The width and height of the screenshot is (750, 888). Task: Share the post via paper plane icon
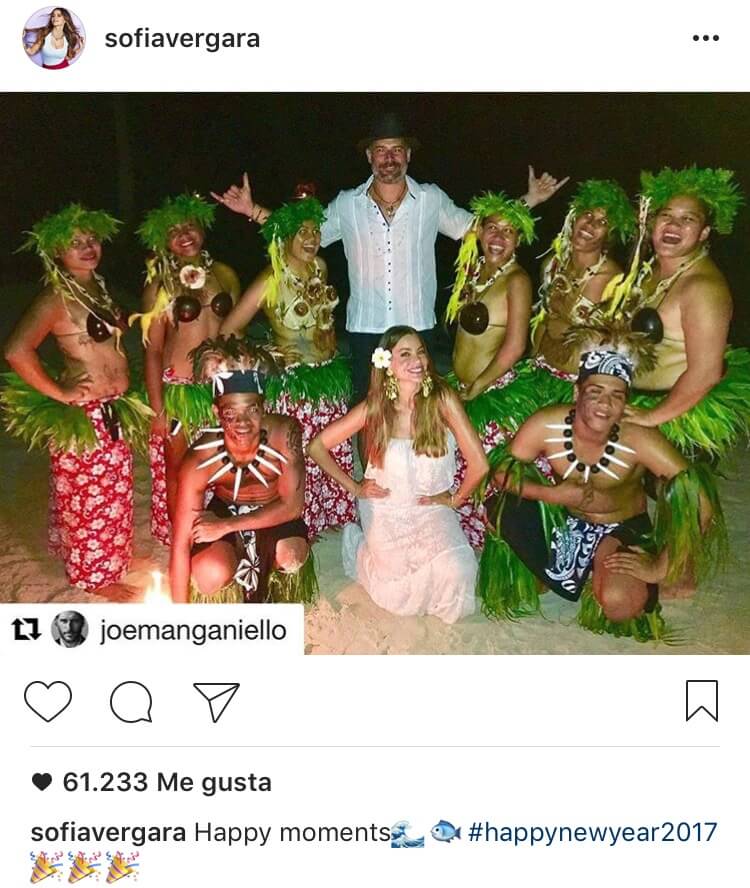[x=216, y=701]
